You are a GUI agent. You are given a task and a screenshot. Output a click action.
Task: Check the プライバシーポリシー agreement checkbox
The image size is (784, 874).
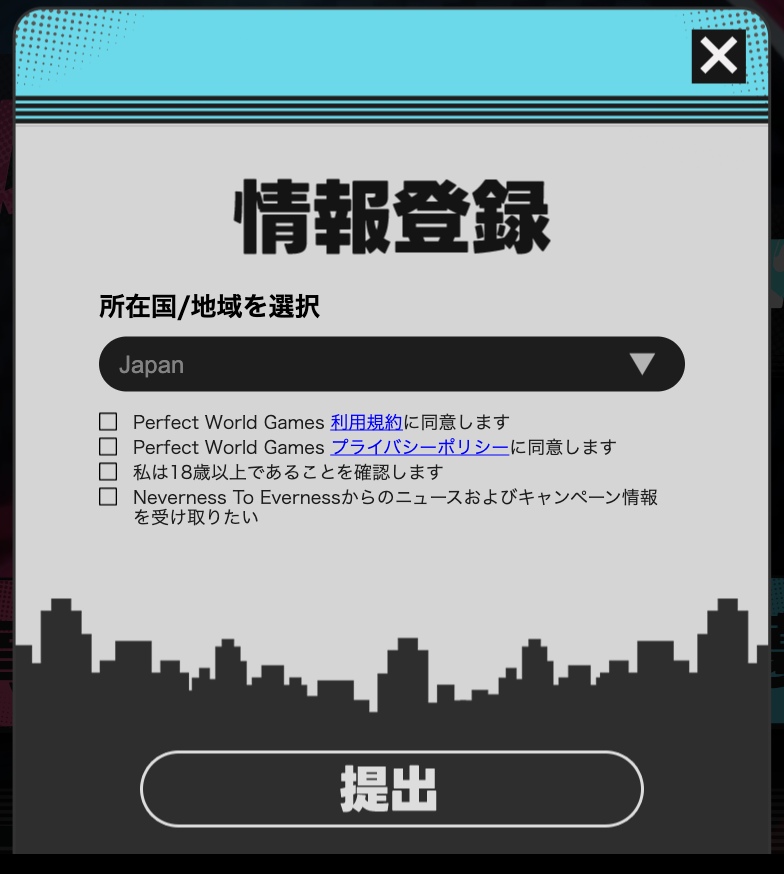tap(108, 447)
